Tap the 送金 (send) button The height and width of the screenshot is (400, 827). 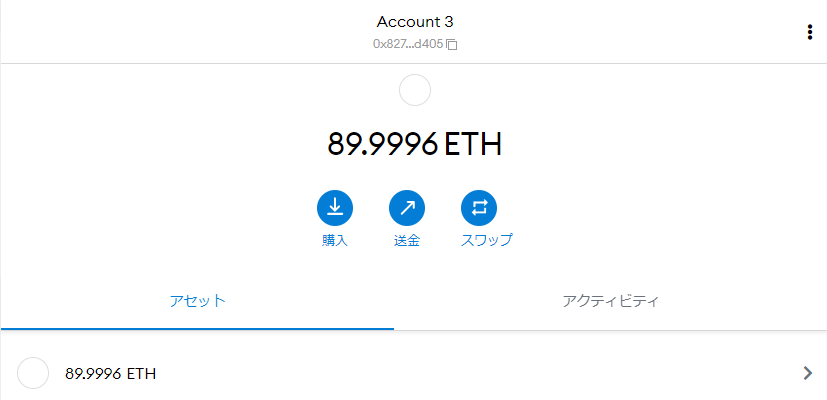coord(407,208)
